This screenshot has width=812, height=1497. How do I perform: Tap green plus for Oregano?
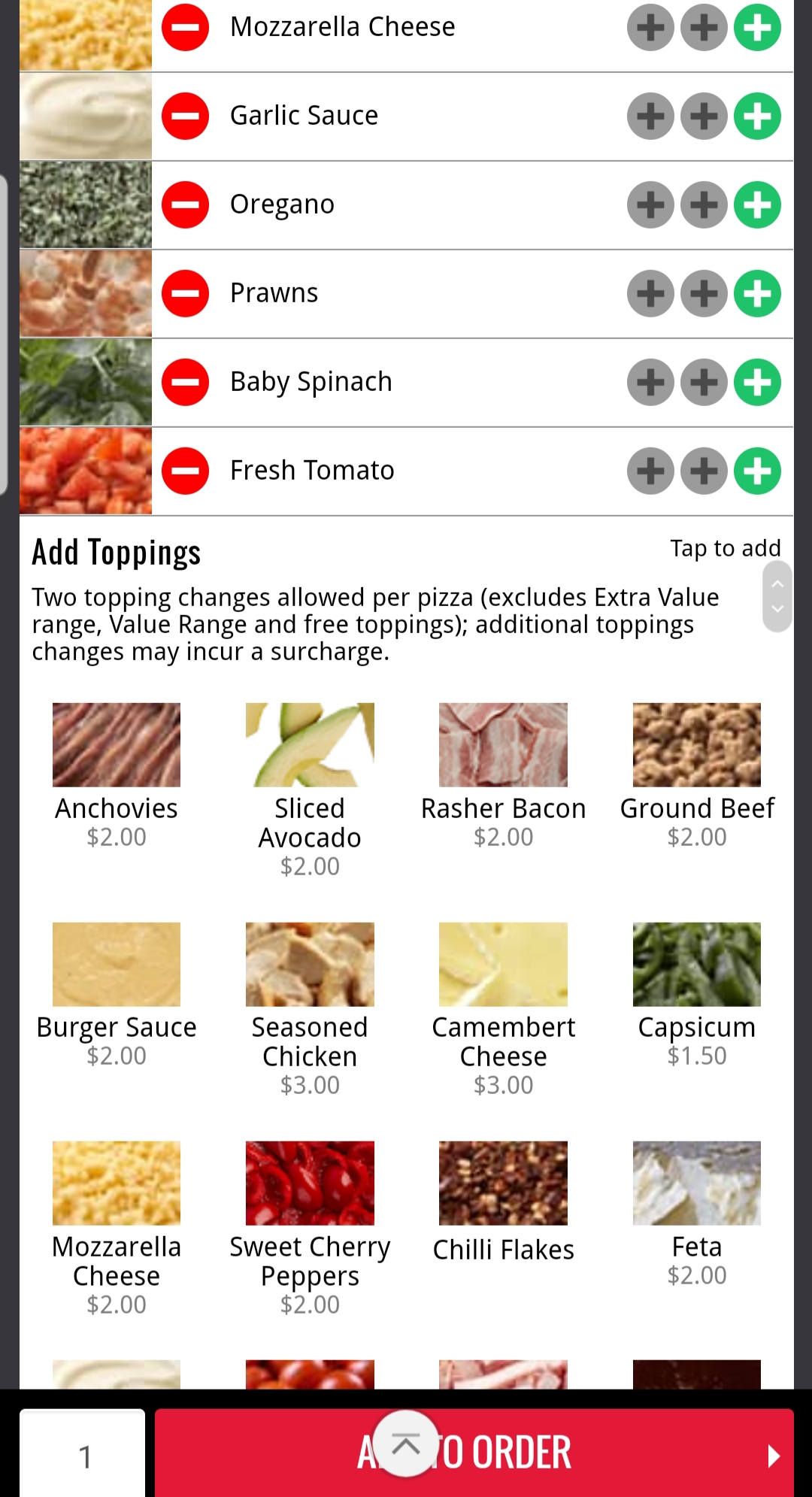757,205
